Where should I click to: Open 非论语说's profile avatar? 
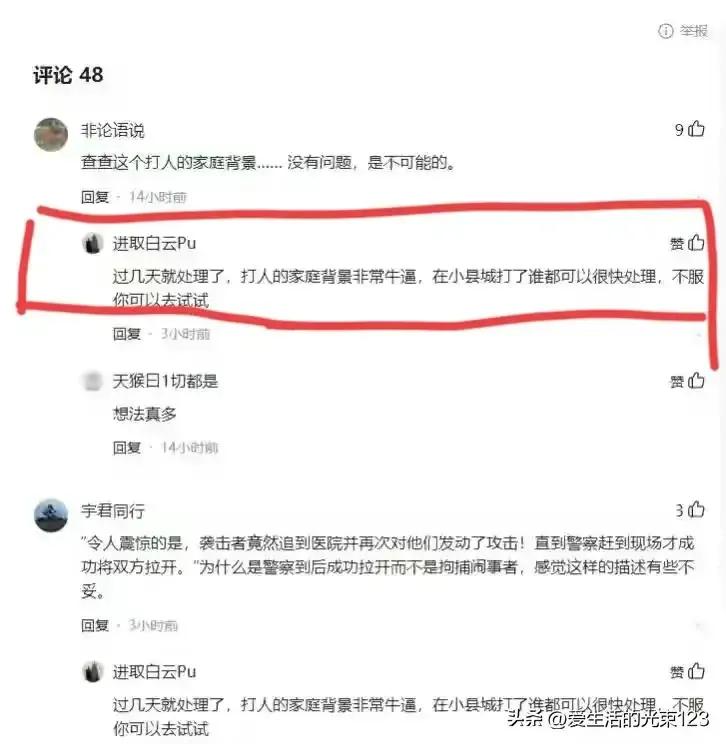tap(50, 134)
